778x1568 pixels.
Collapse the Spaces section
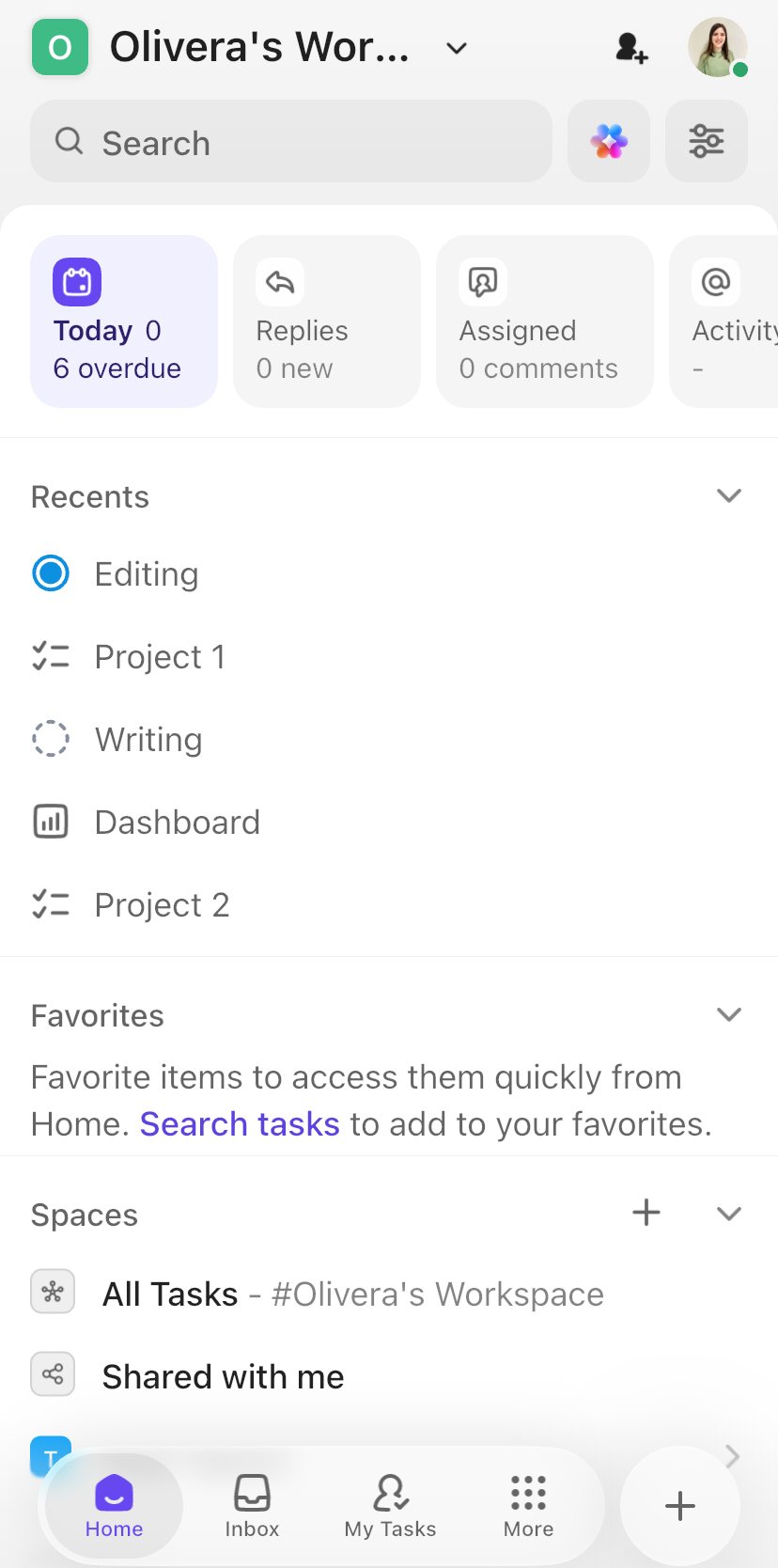tap(729, 1214)
